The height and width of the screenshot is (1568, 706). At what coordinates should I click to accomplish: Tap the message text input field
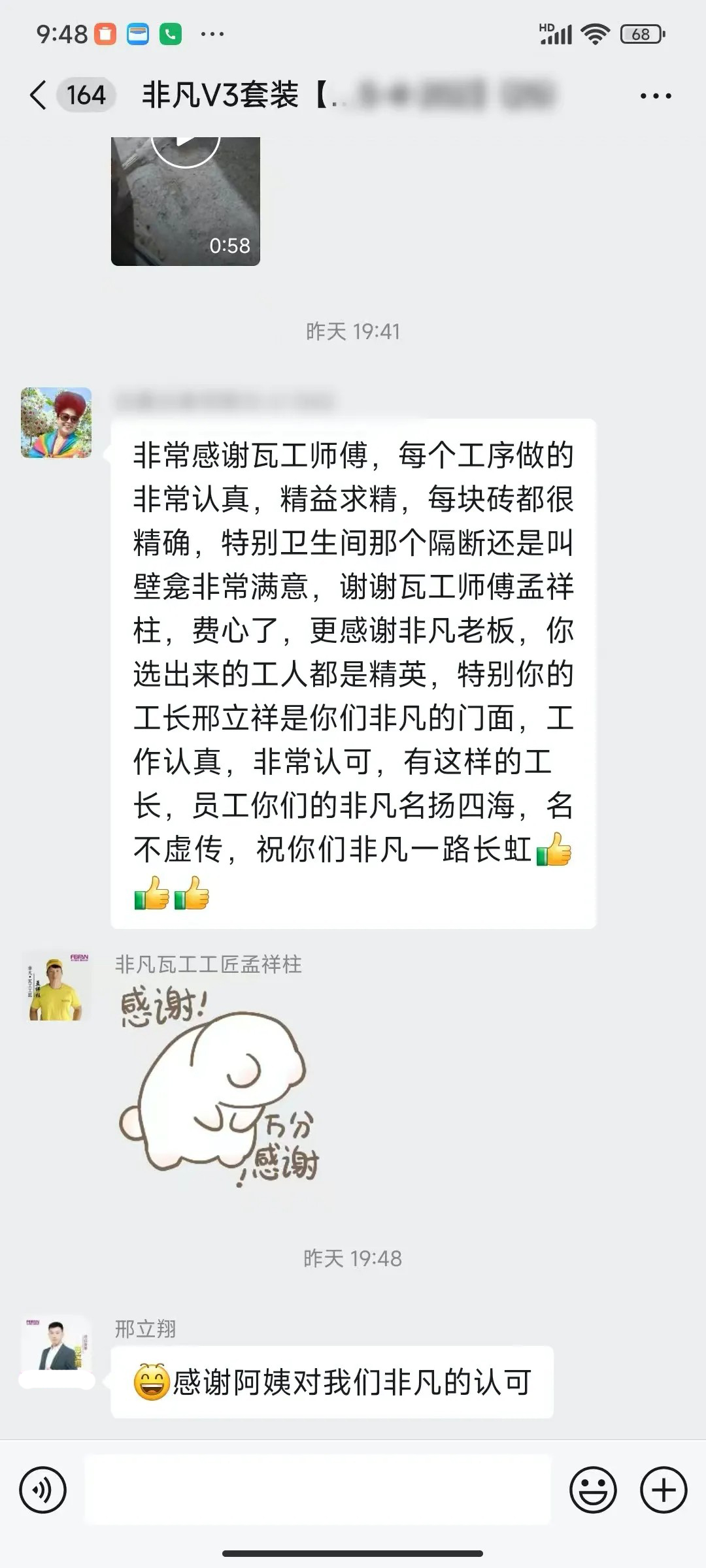tap(318, 1490)
